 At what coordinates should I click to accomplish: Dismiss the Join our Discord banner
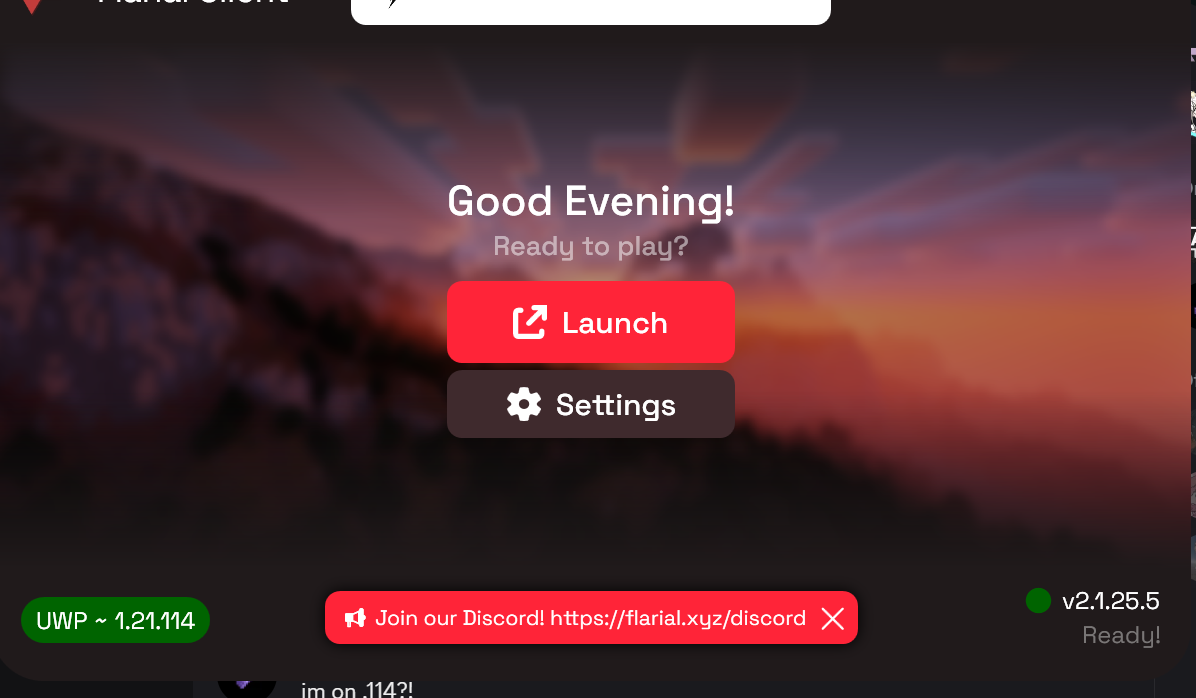833,618
